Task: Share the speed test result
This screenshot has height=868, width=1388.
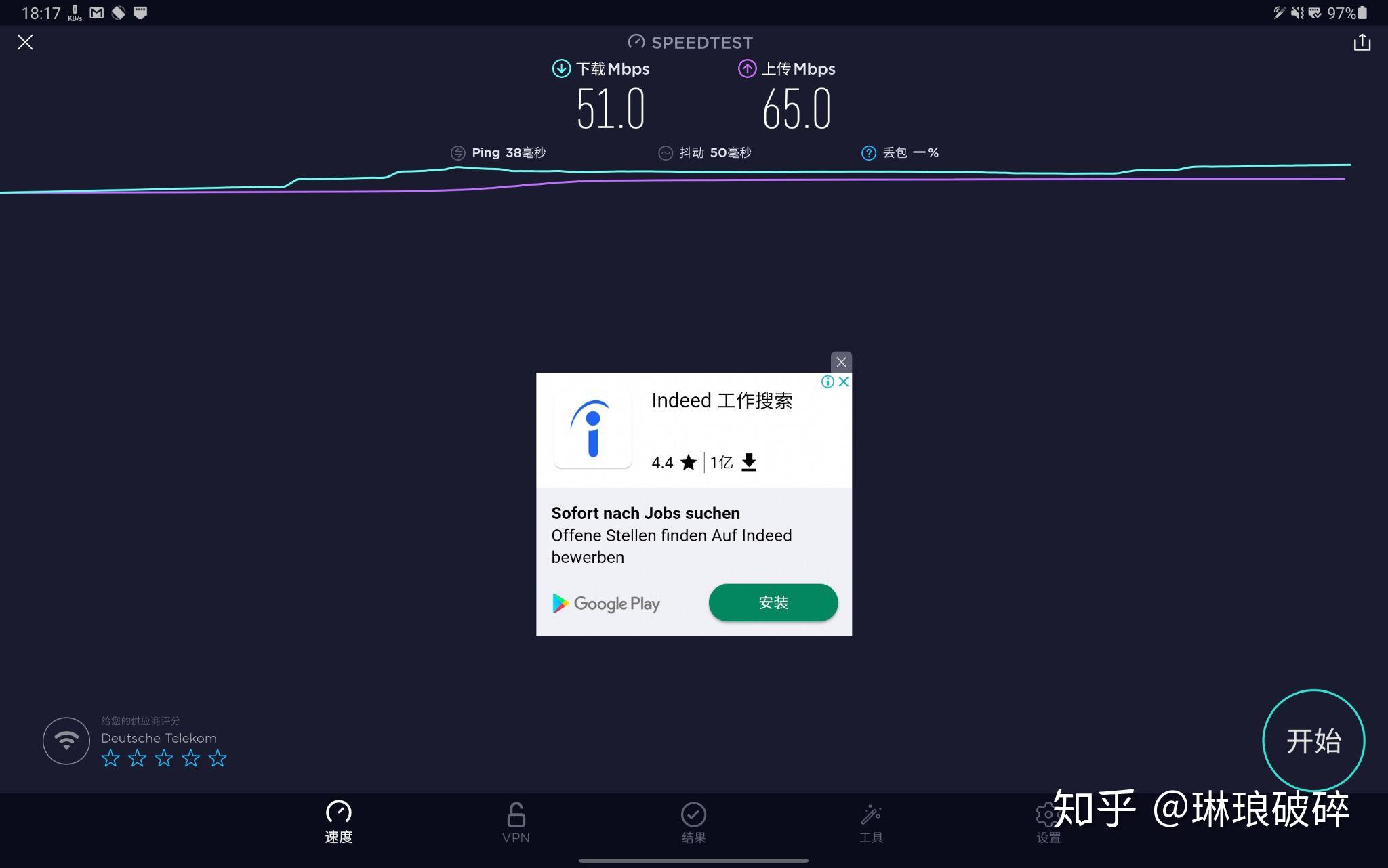Action: pyautogui.click(x=1362, y=43)
